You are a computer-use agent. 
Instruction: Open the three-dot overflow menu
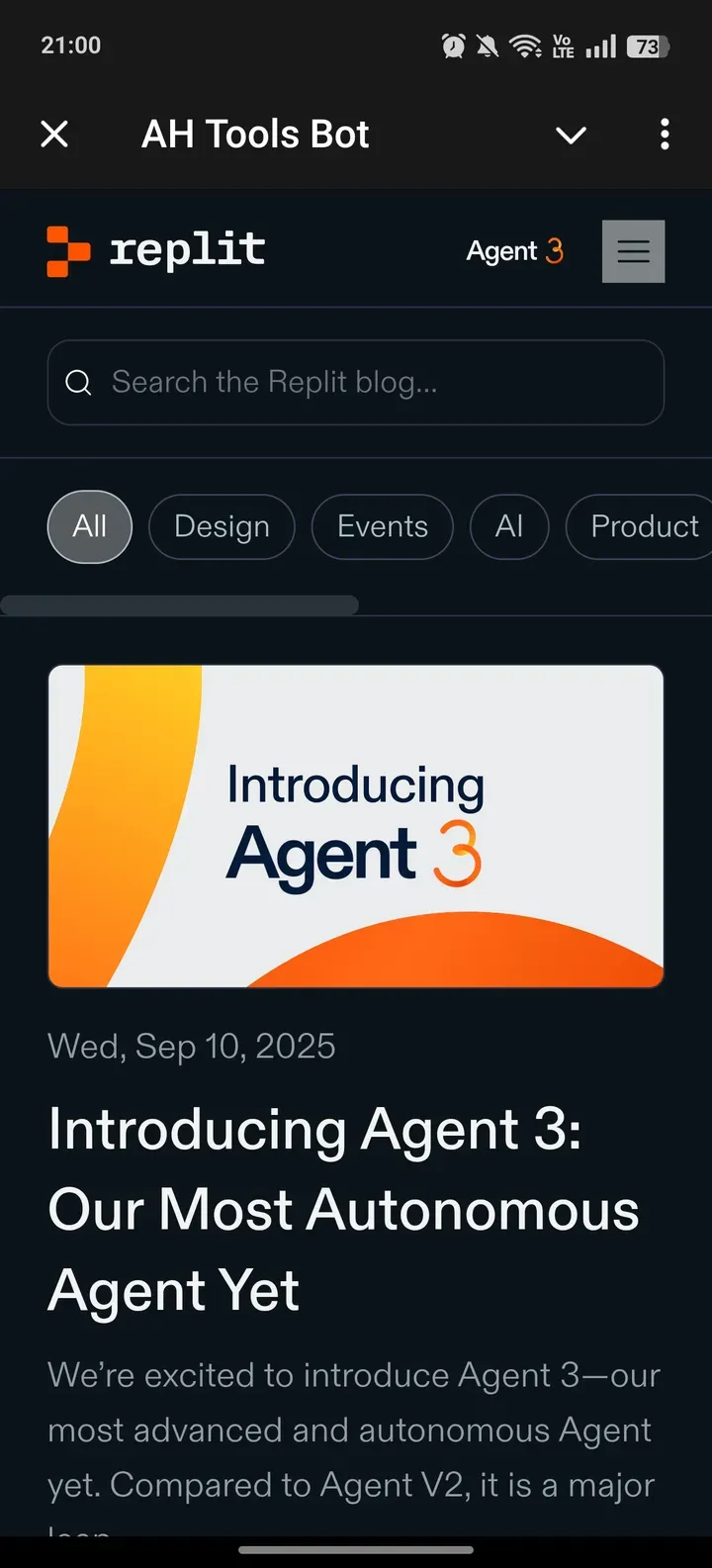[665, 134]
